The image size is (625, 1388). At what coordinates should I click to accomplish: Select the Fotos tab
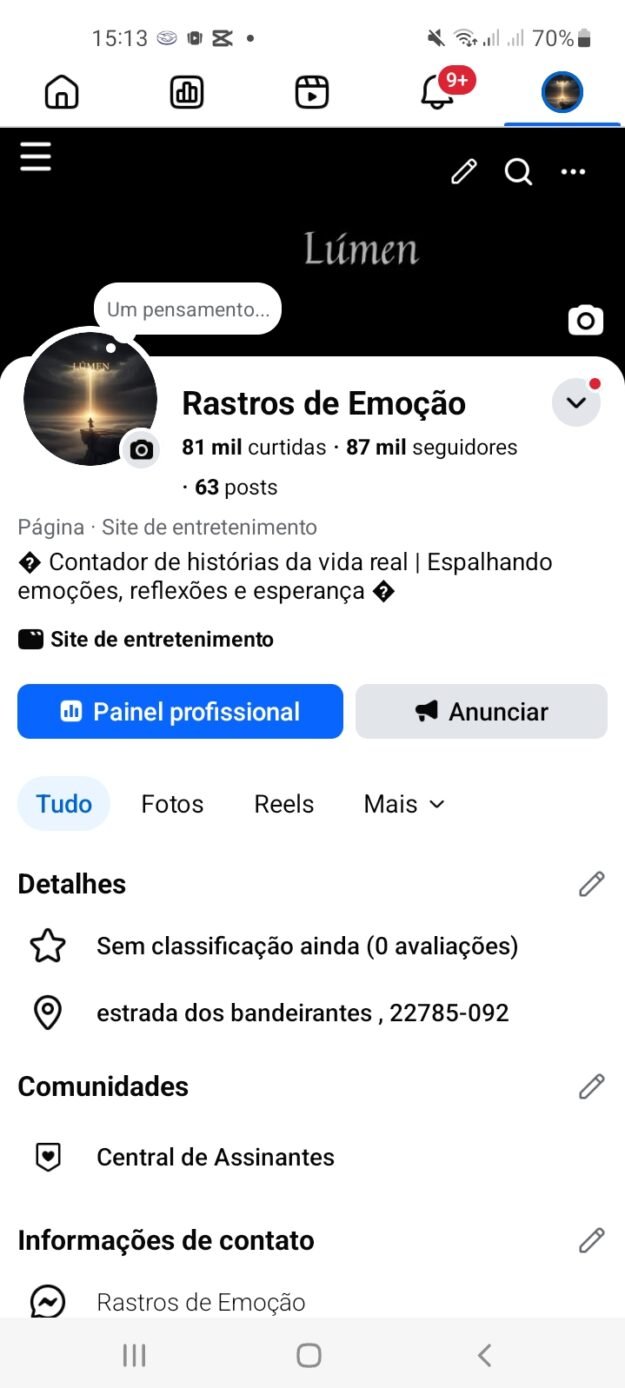pos(172,804)
